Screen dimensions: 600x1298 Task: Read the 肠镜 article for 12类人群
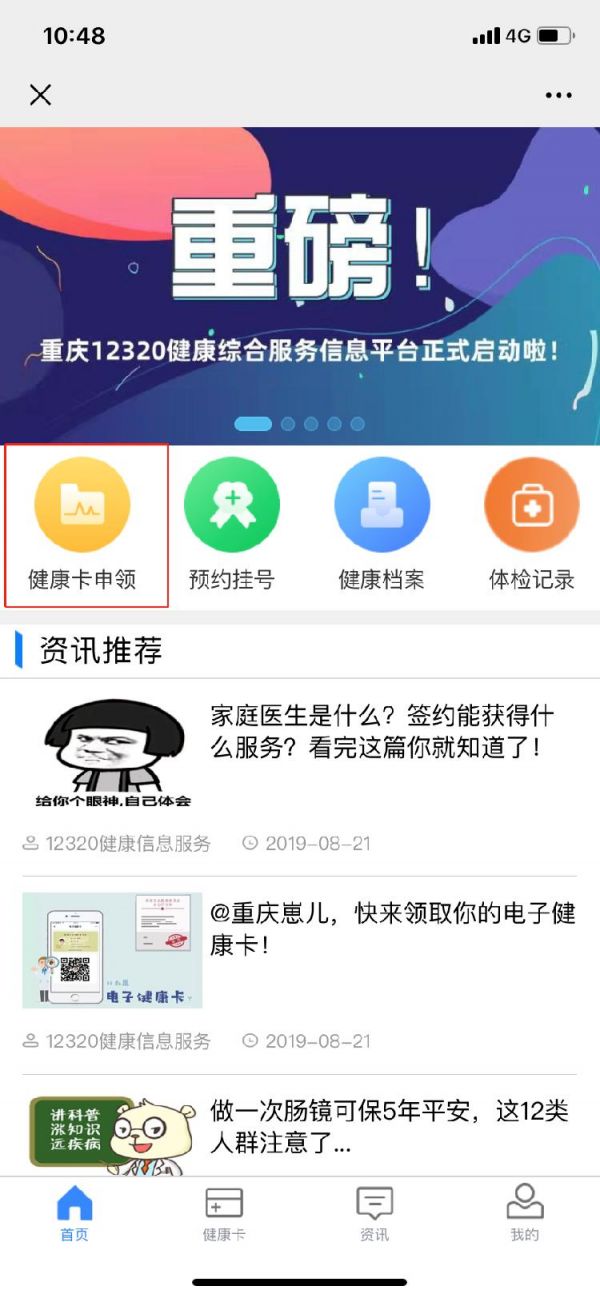(390, 1126)
